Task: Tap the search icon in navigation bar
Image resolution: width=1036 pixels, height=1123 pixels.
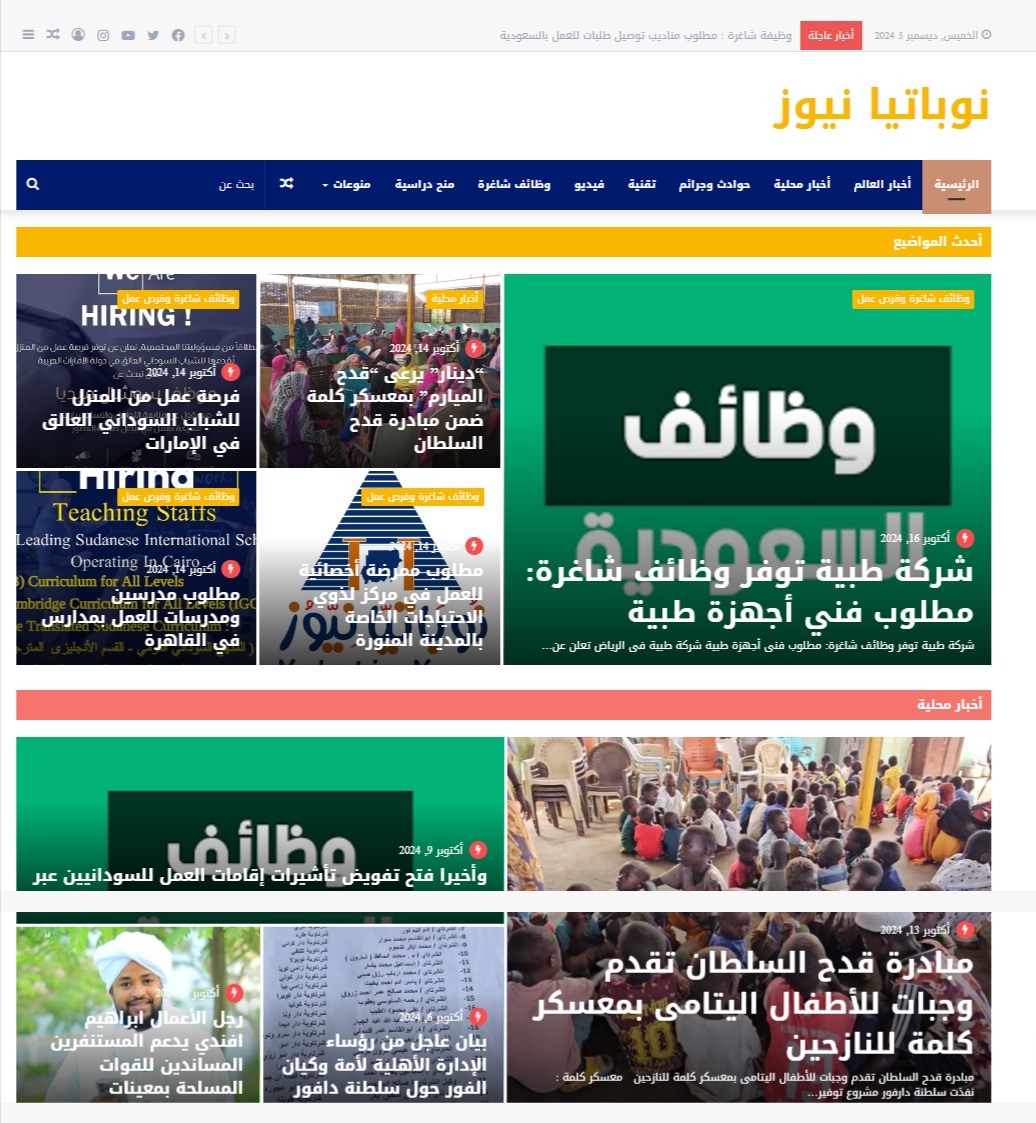Action: click(33, 185)
